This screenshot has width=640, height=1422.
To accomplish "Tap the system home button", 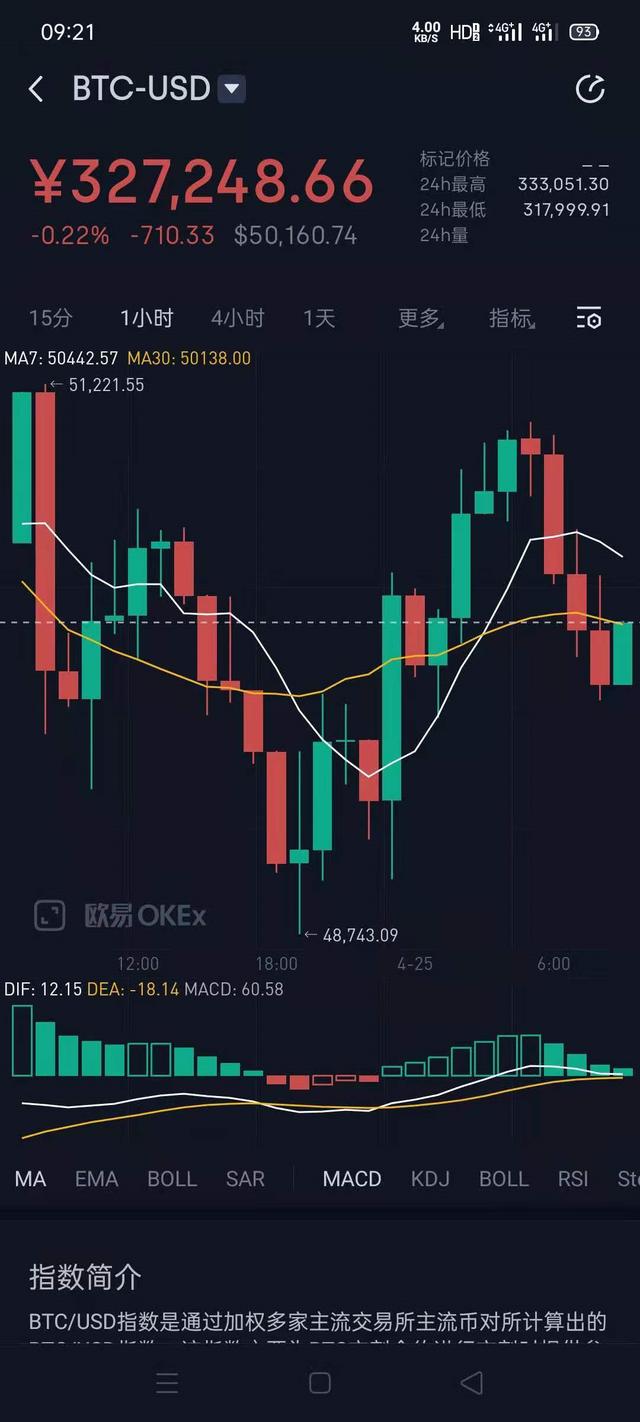I will pyautogui.click(x=320, y=1383).
